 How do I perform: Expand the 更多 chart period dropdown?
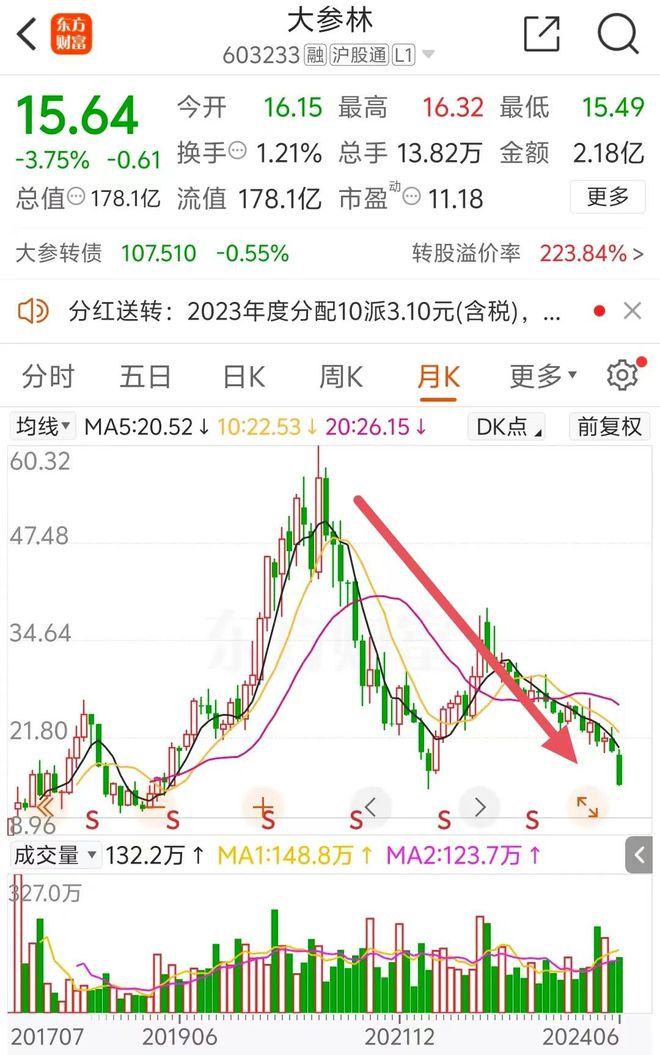543,377
